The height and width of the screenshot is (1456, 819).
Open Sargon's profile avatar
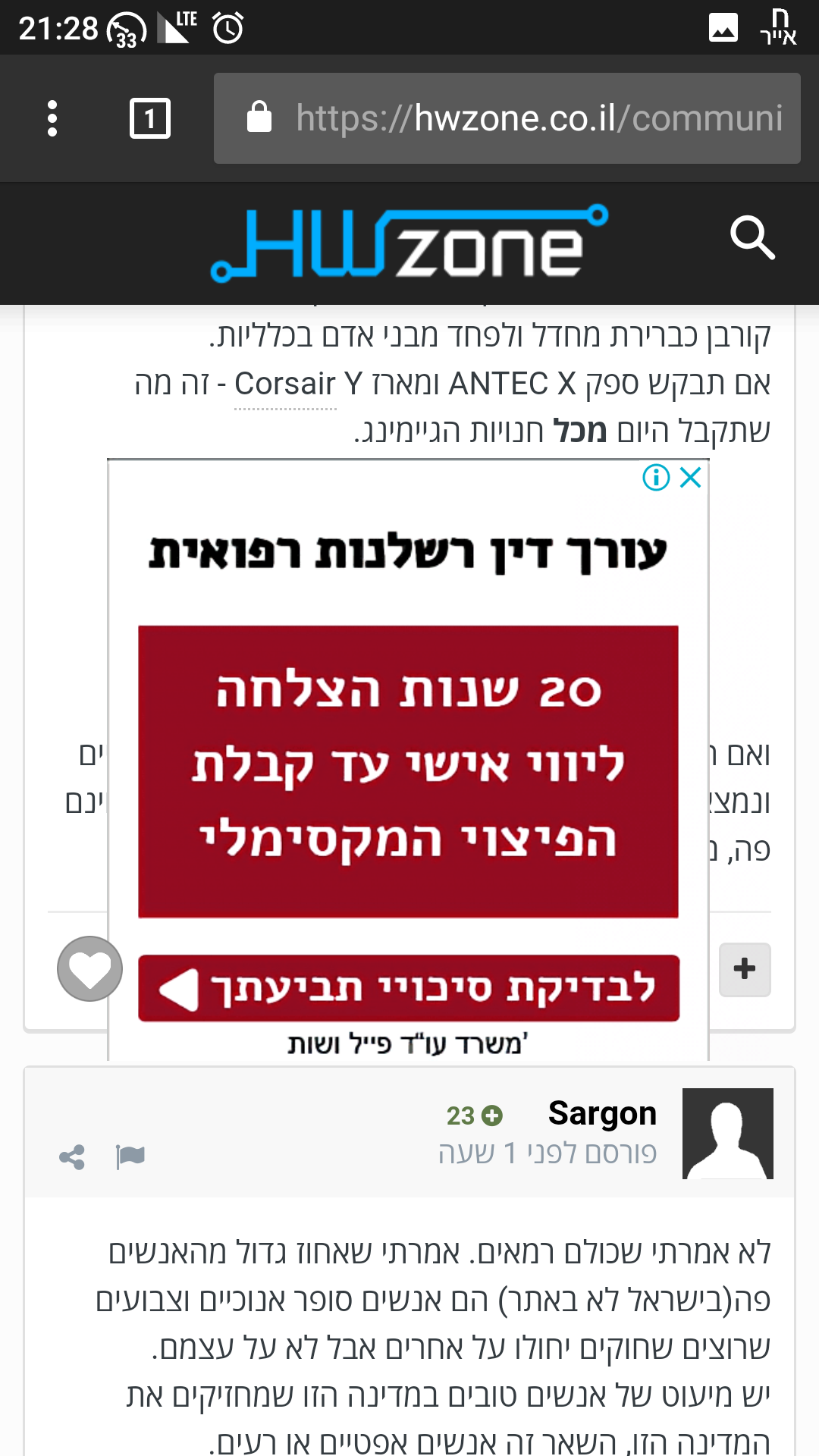[728, 1134]
